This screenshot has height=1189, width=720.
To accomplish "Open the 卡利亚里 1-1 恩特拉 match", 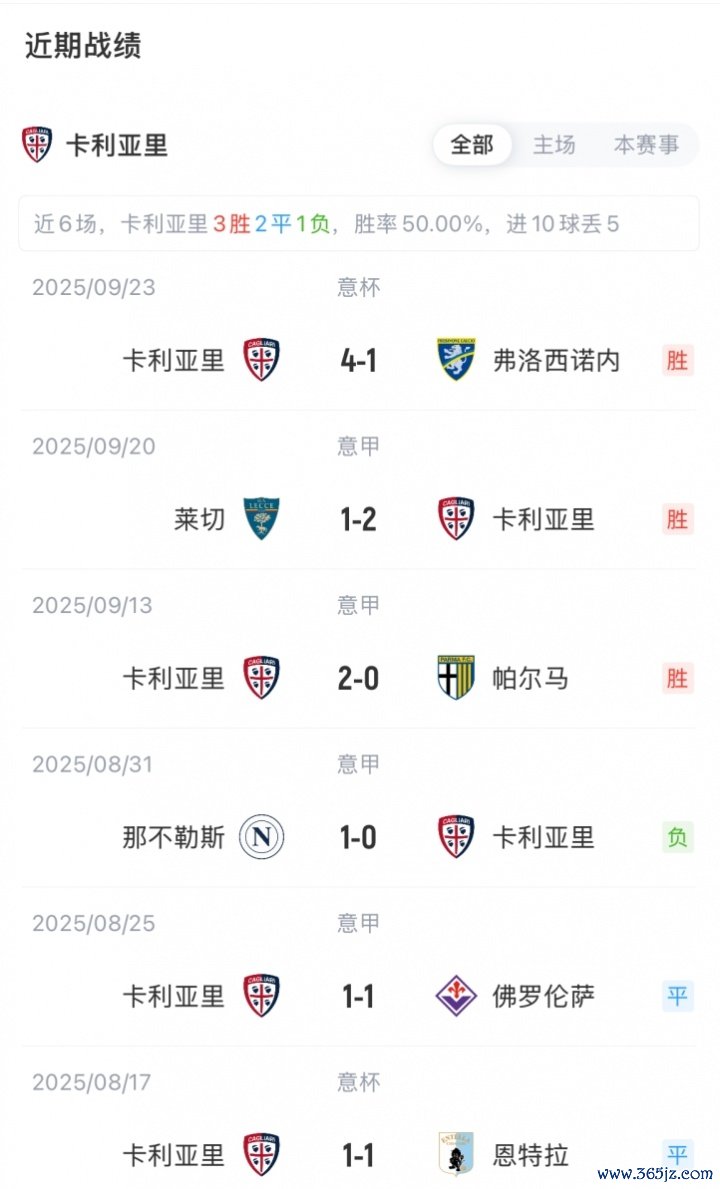I will click(359, 1155).
